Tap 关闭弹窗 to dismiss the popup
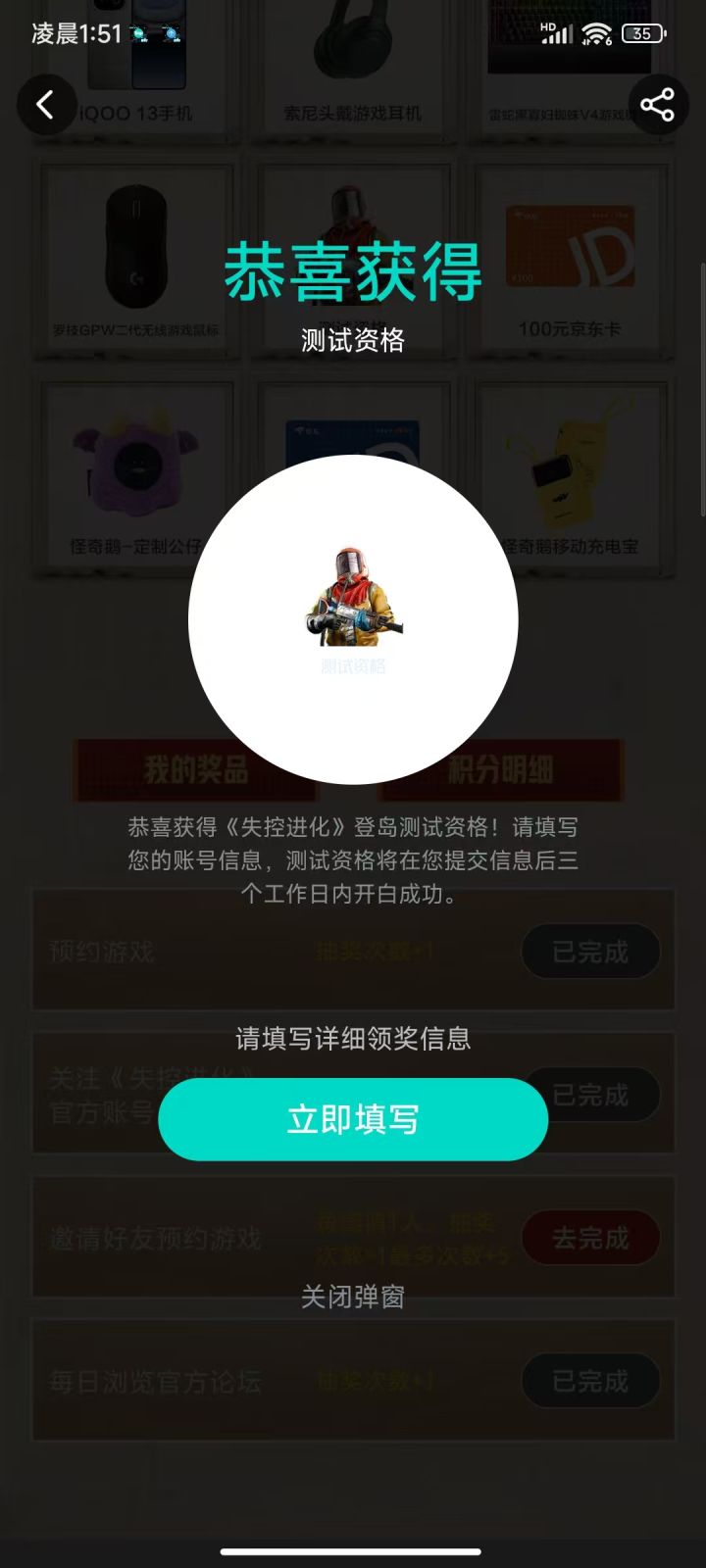 pos(353,1298)
